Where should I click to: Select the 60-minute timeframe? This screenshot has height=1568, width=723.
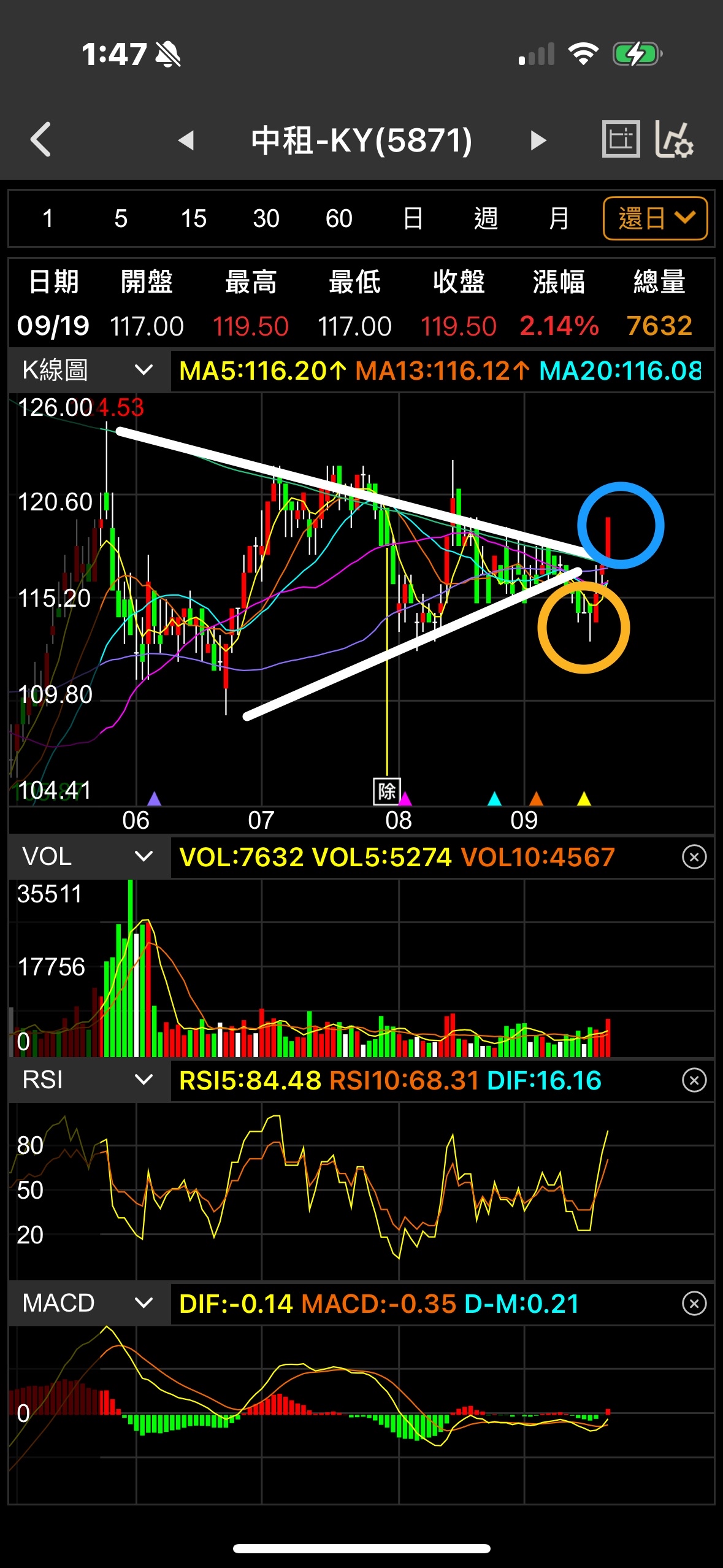pos(339,218)
